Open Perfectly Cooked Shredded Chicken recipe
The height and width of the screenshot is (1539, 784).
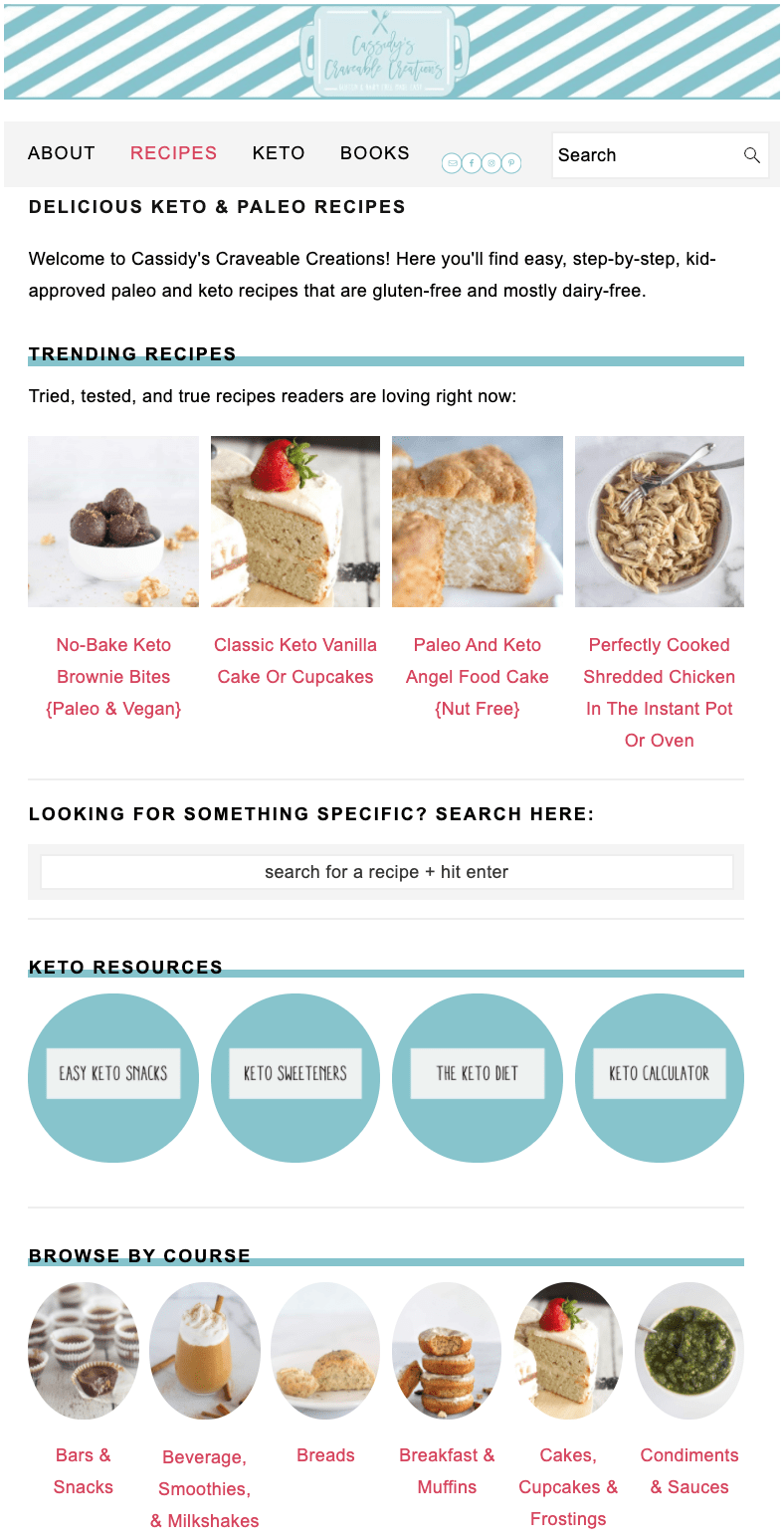[659, 692]
